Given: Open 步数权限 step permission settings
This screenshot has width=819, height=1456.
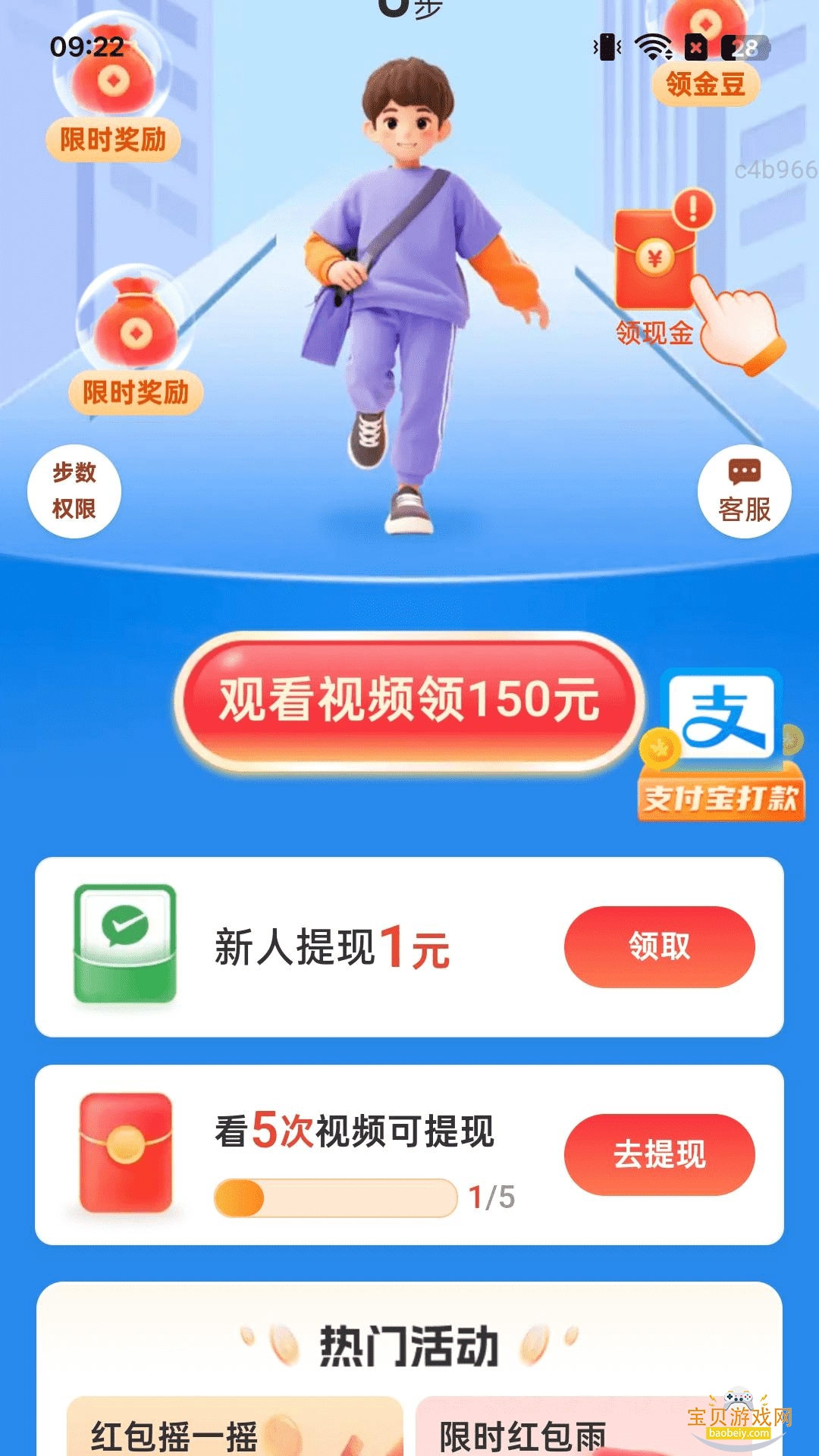Looking at the screenshot, I should tap(74, 491).
